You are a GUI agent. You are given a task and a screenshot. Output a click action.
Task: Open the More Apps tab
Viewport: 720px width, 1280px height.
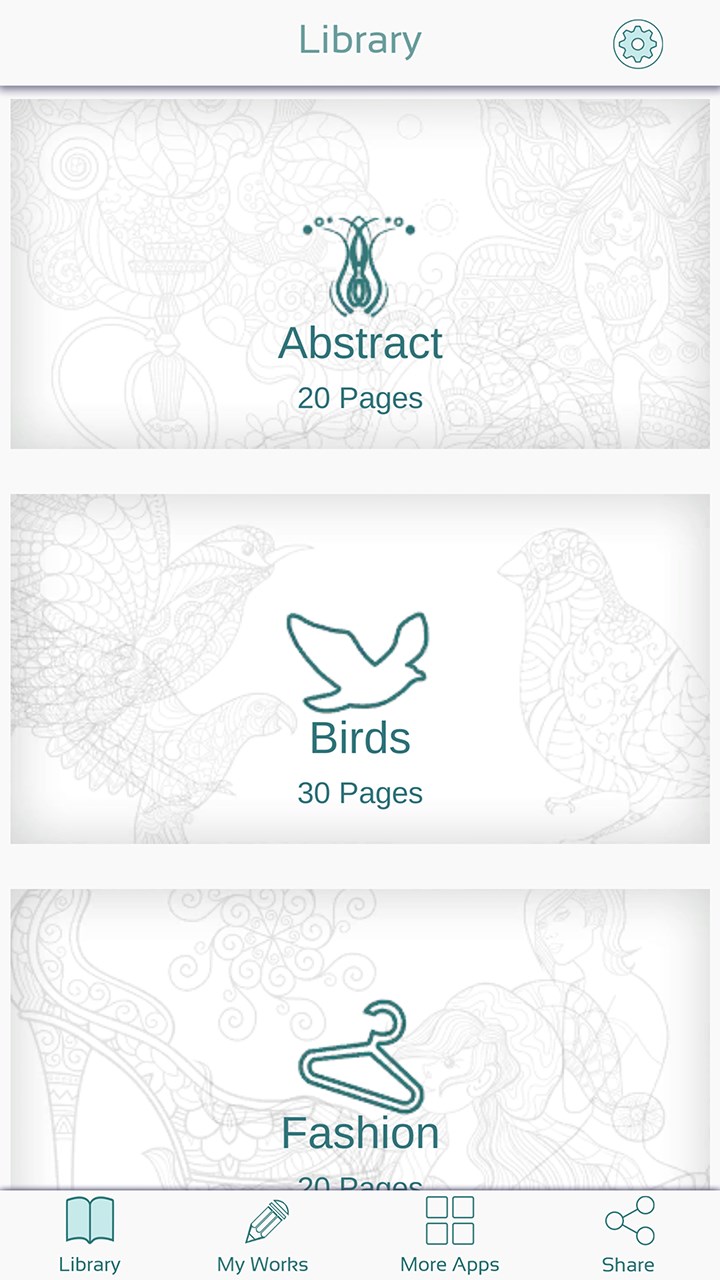click(450, 1235)
